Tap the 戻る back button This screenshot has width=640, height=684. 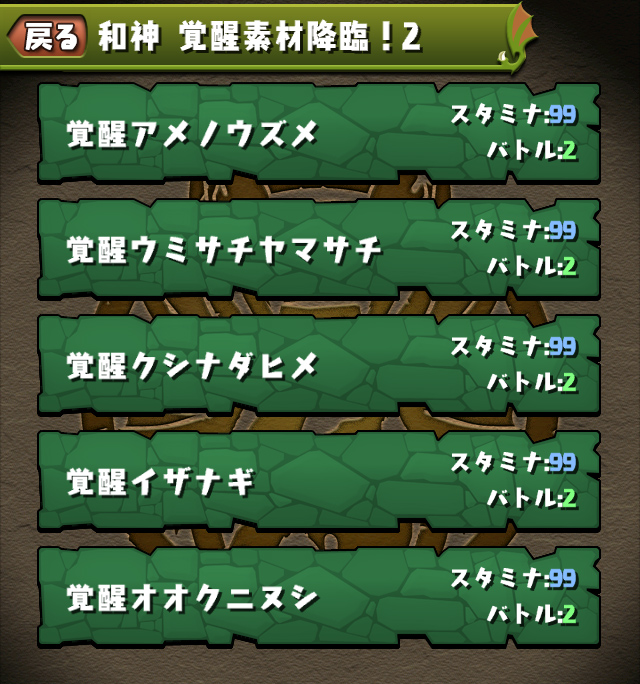(46, 37)
